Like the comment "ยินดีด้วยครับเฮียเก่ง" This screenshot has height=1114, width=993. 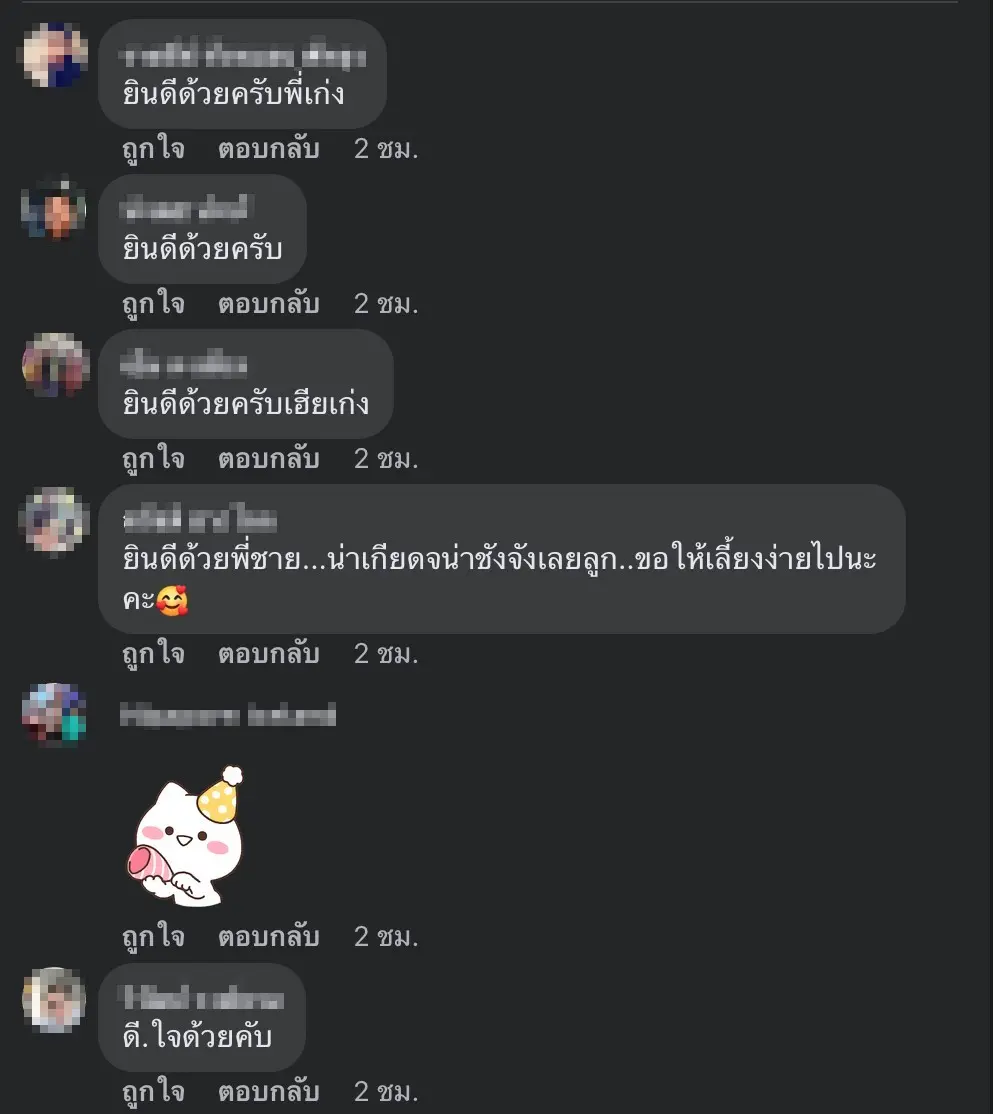click(153, 460)
